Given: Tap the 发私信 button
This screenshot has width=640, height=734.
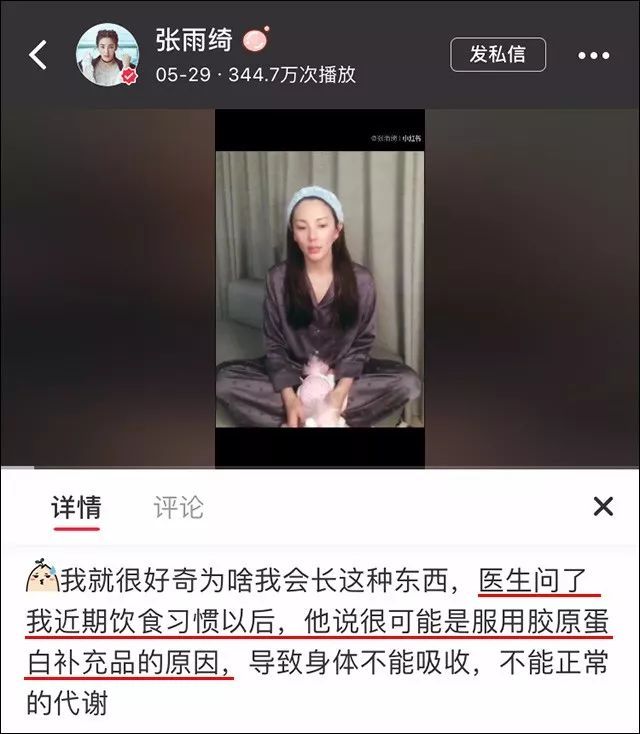Looking at the screenshot, I should [x=498, y=54].
